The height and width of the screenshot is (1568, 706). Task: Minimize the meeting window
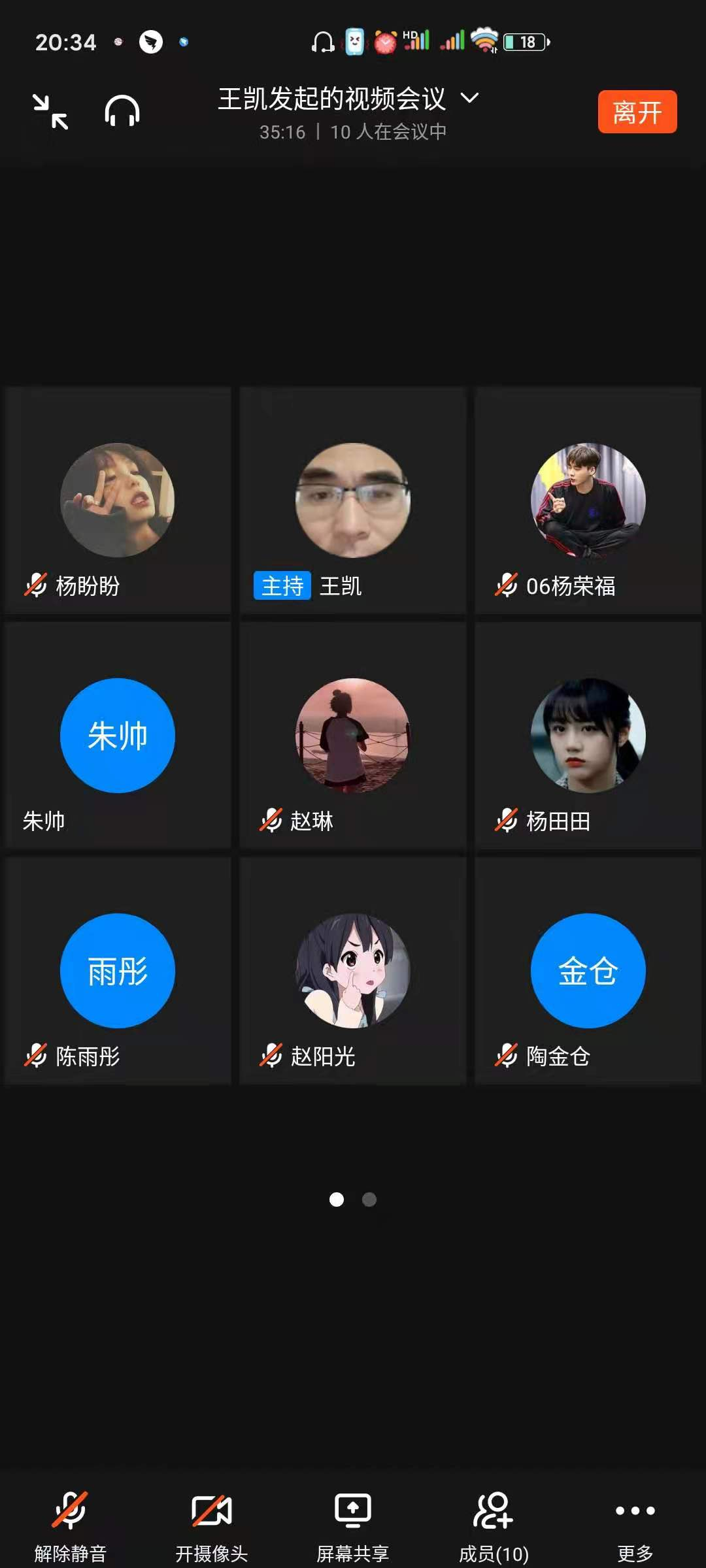[51, 112]
